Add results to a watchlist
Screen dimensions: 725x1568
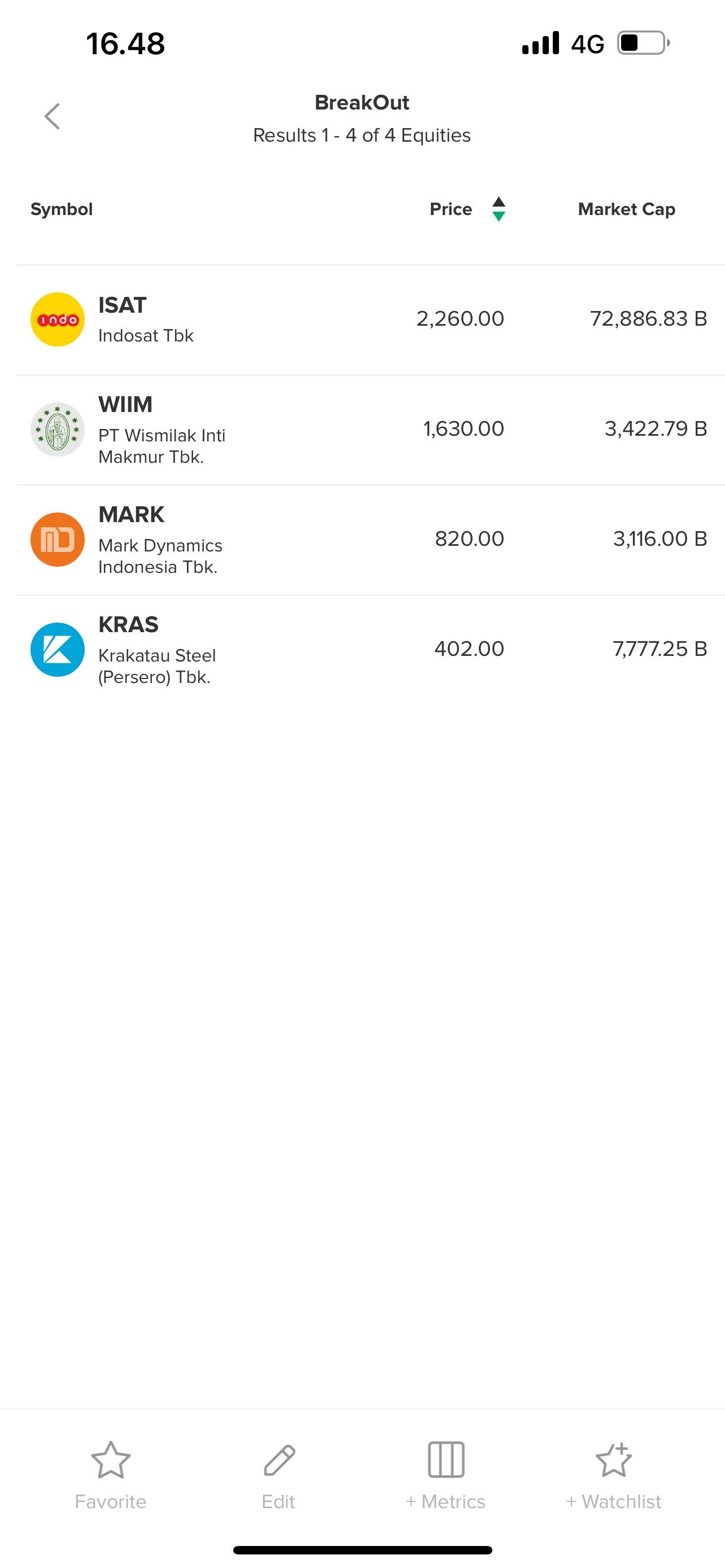(614, 1474)
